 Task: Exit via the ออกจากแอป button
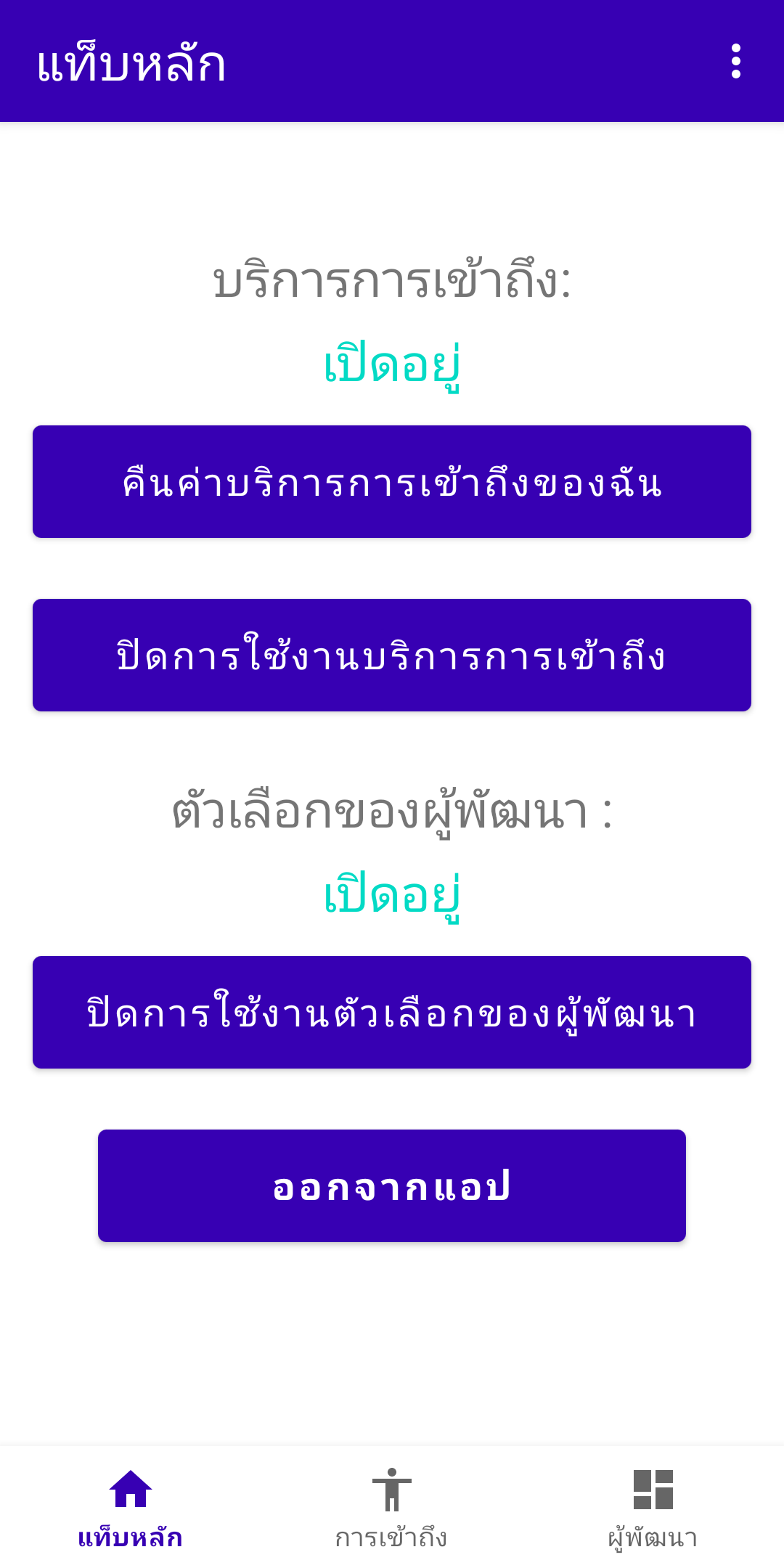point(392,1186)
